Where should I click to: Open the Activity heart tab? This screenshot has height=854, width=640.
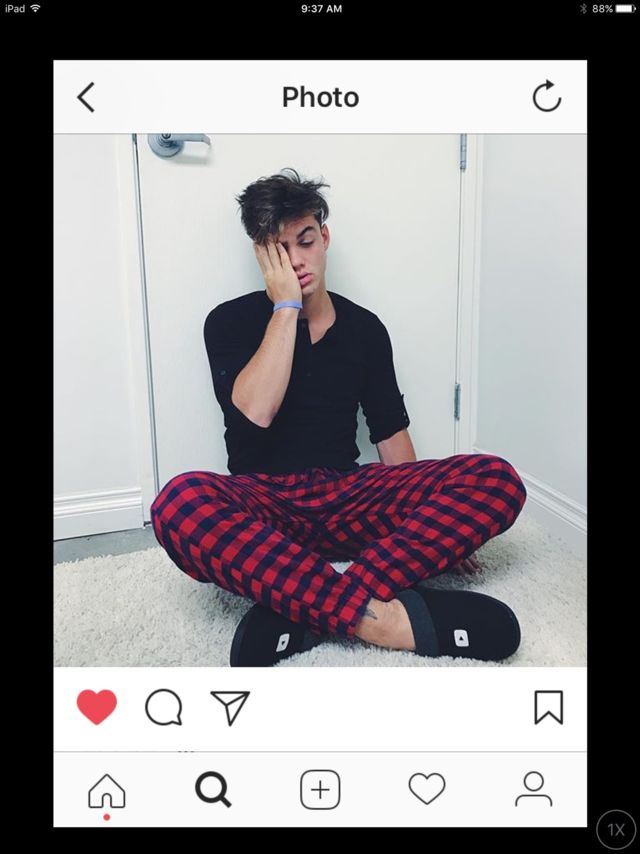(427, 789)
